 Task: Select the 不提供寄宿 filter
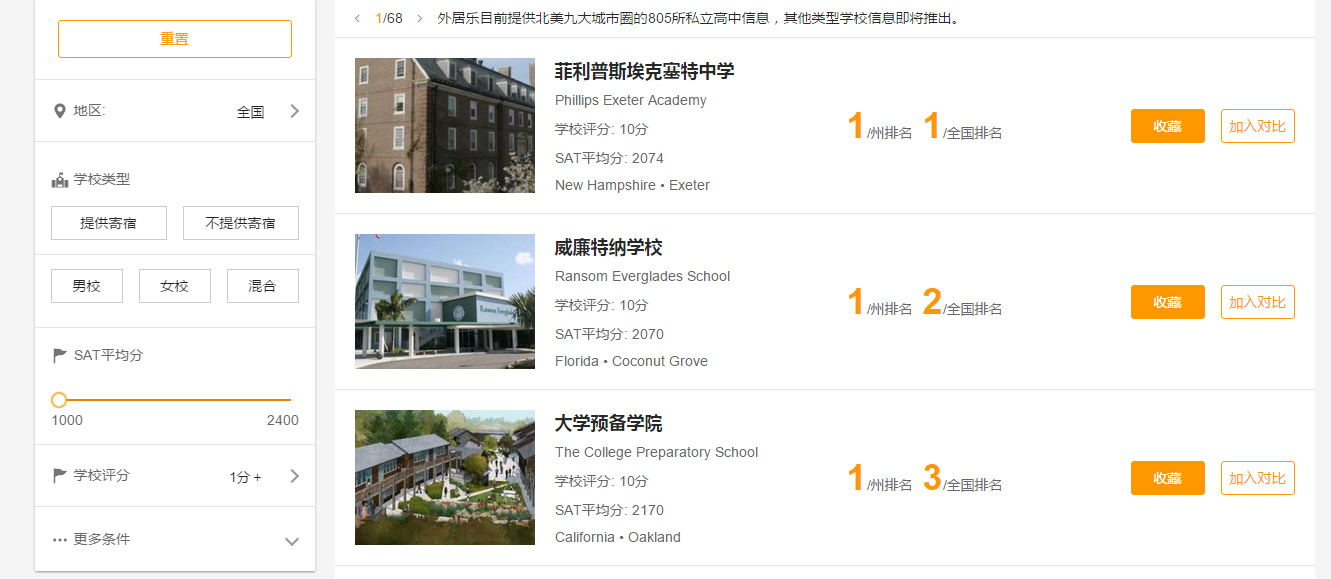(240, 223)
